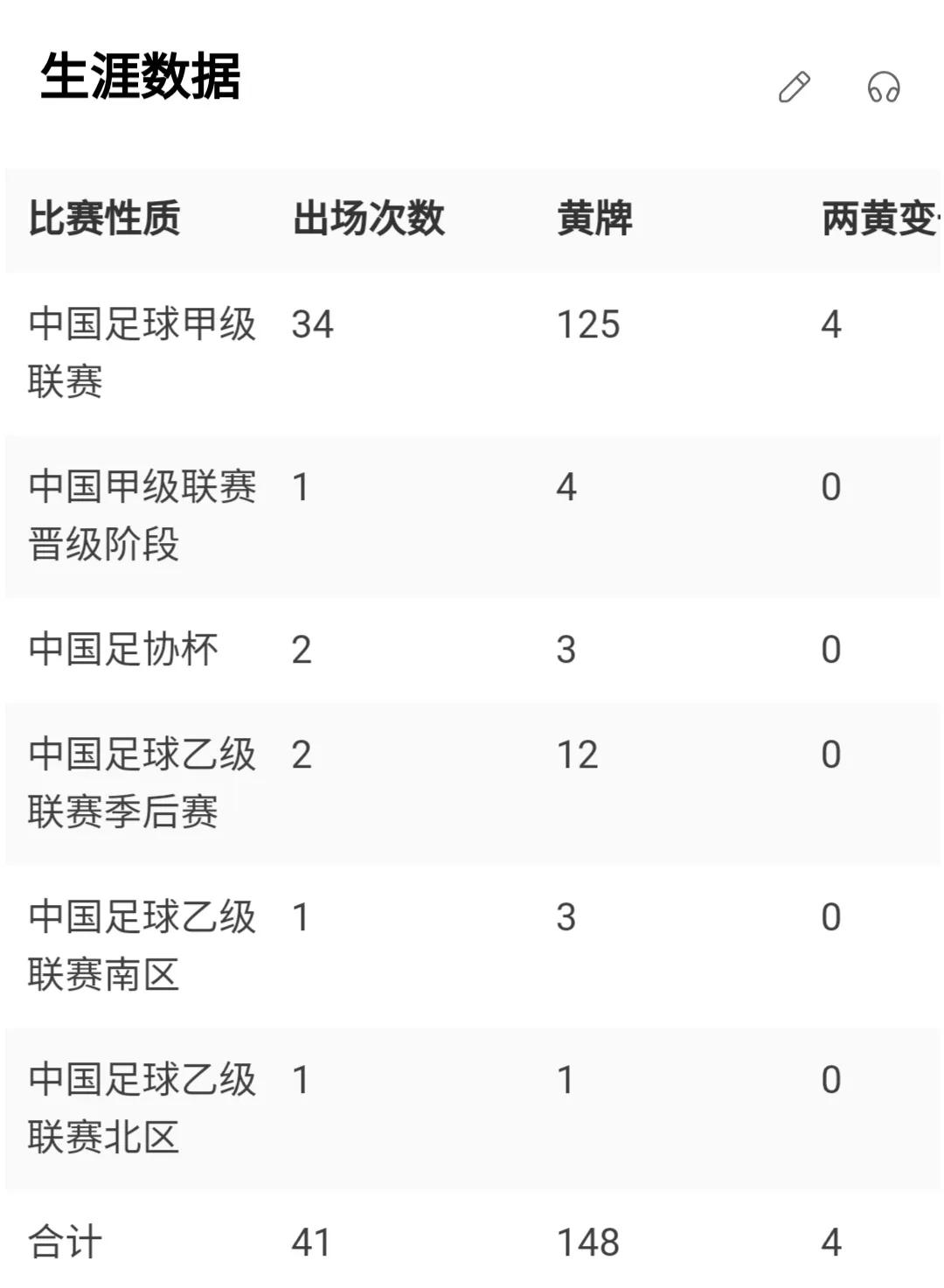
Task: Select the 比赛性质 column header
Action: (x=103, y=220)
